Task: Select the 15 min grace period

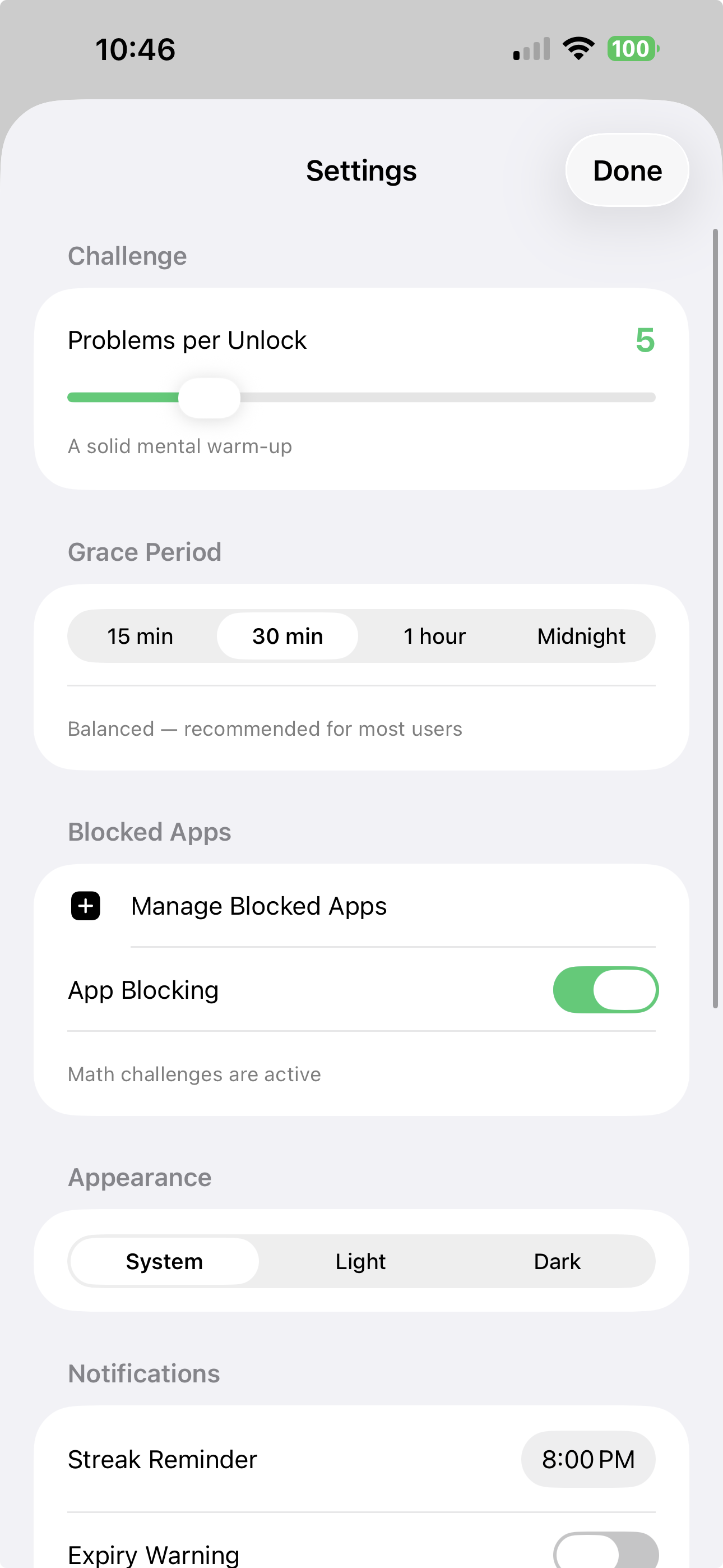Action: 141,635
